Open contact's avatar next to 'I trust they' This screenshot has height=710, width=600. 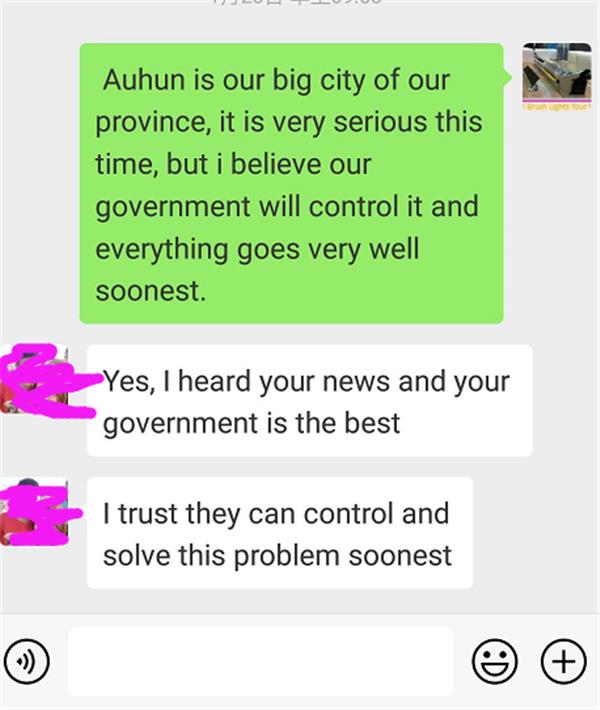point(35,512)
